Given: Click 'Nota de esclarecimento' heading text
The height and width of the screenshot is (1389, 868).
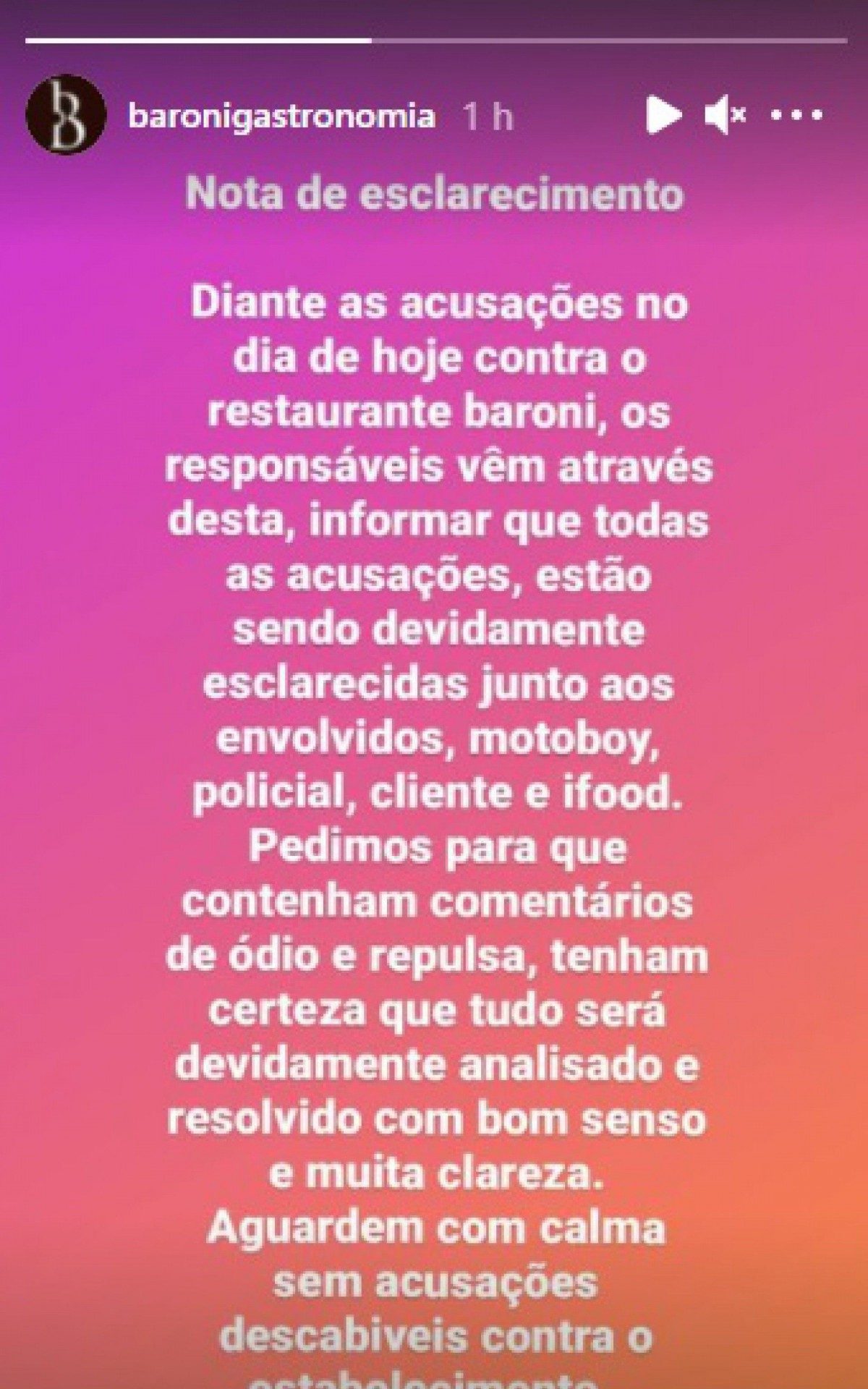Looking at the screenshot, I should 434,194.
